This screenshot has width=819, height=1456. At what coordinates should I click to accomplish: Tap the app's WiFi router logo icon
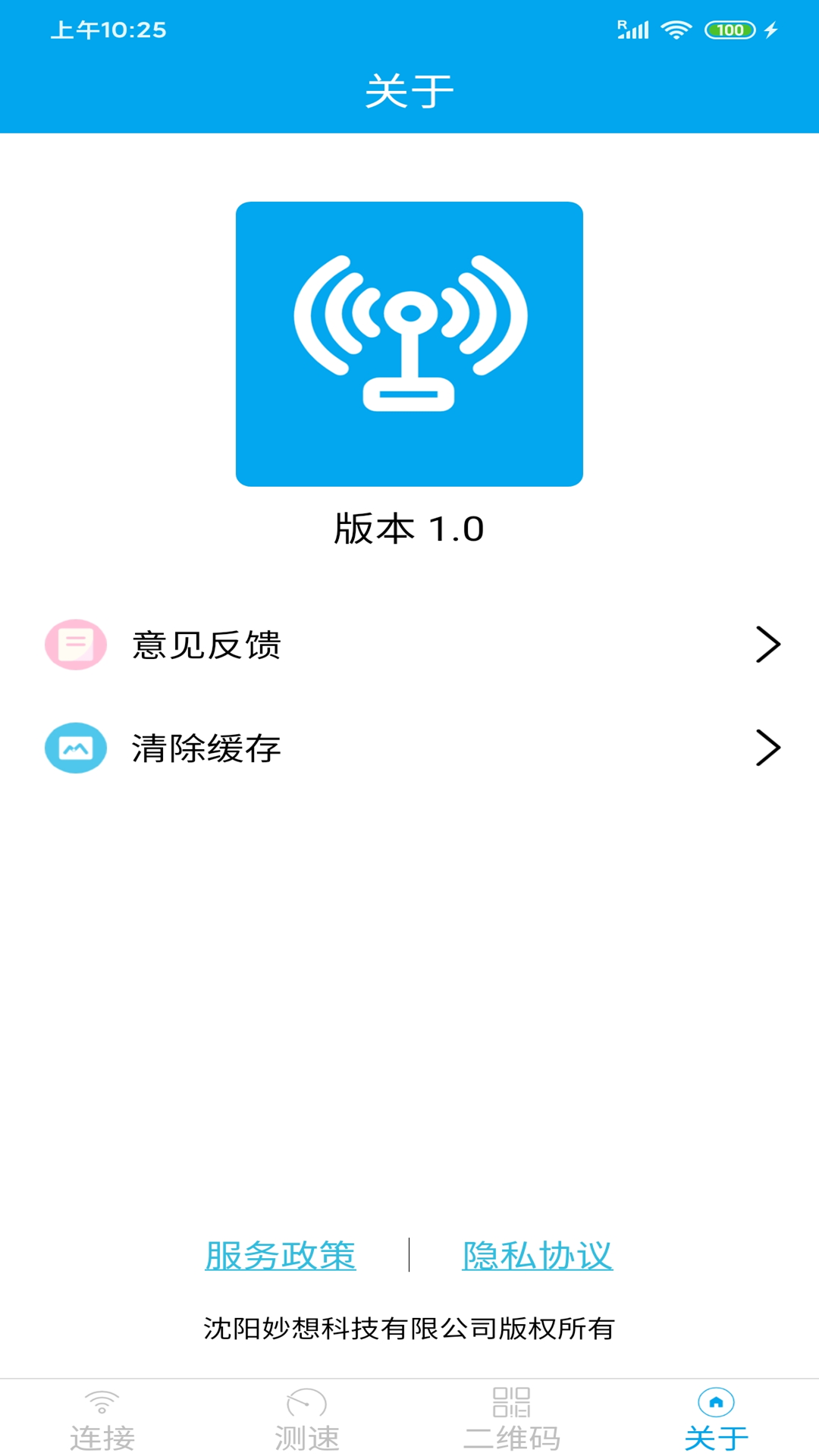(x=409, y=344)
